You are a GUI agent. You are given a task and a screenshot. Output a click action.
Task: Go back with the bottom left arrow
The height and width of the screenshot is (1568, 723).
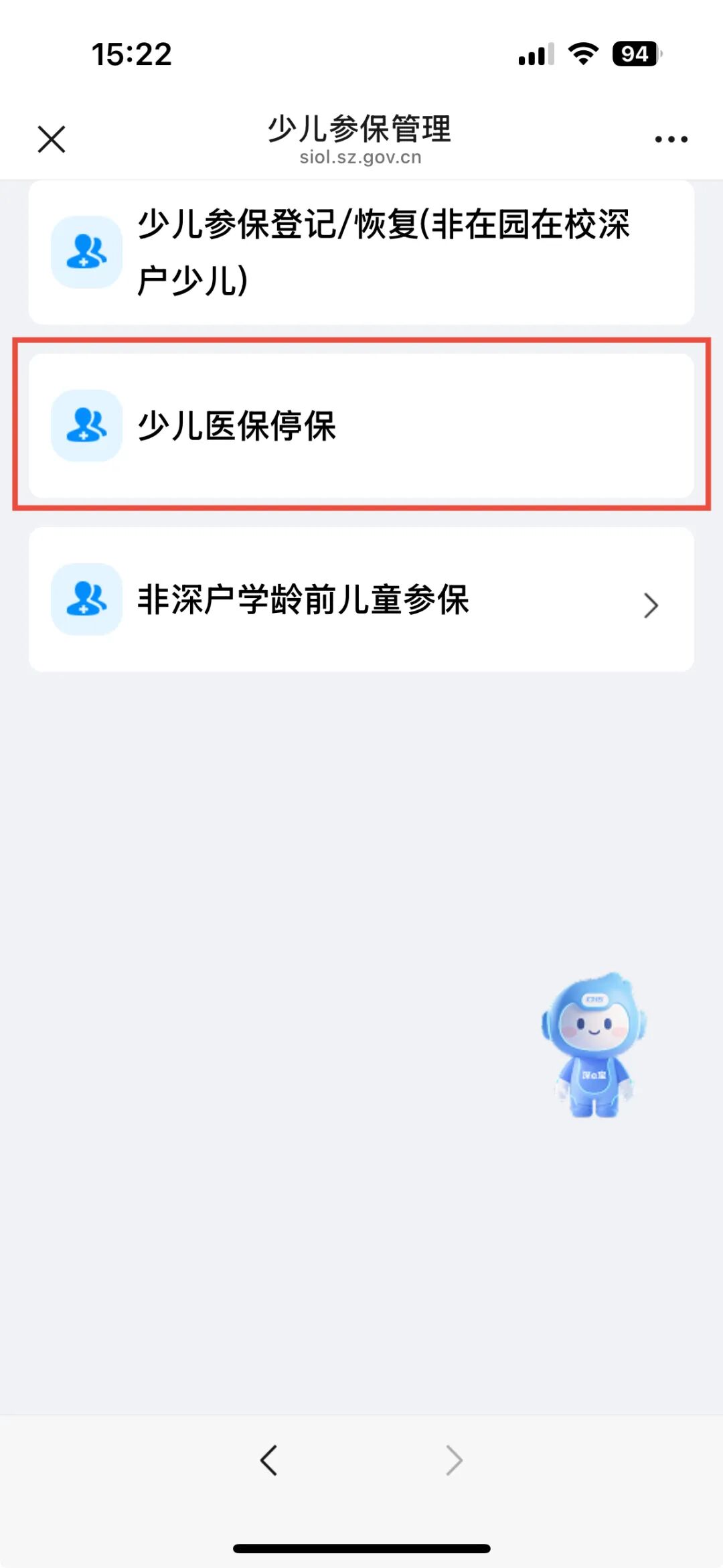click(269, 1461)
